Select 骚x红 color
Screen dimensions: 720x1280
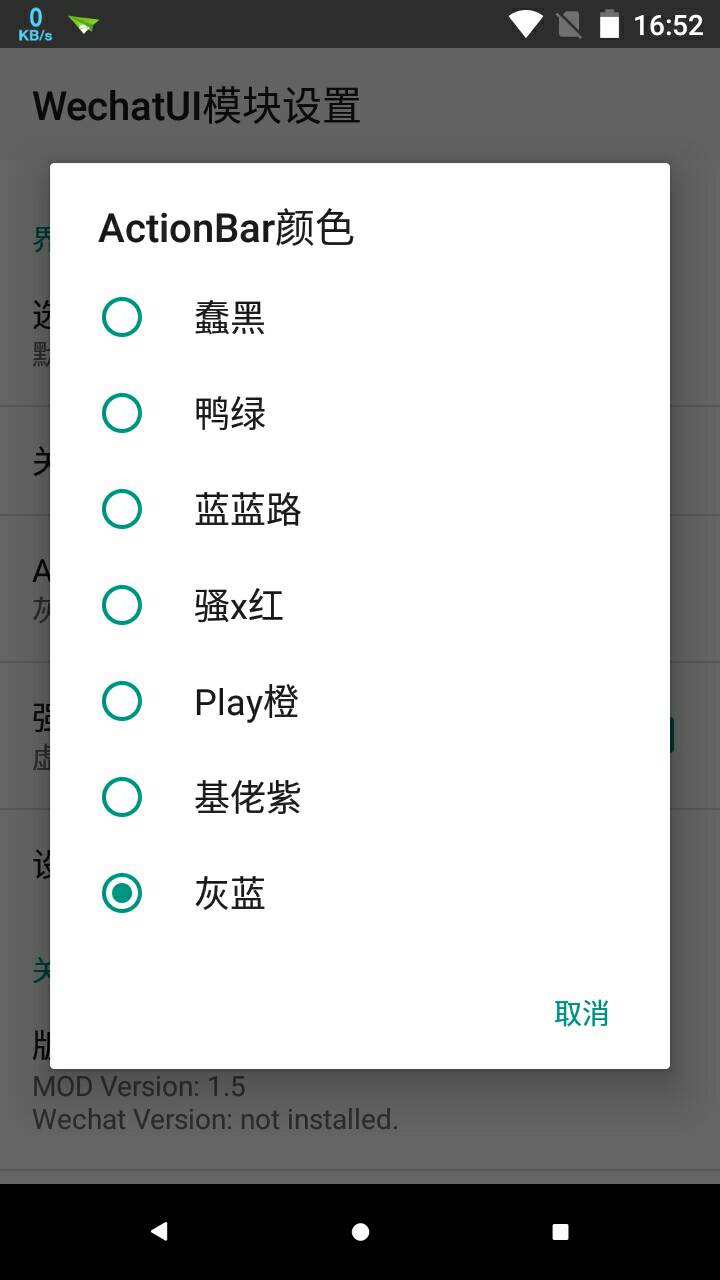pyautogui.click(x=360, y=606)
